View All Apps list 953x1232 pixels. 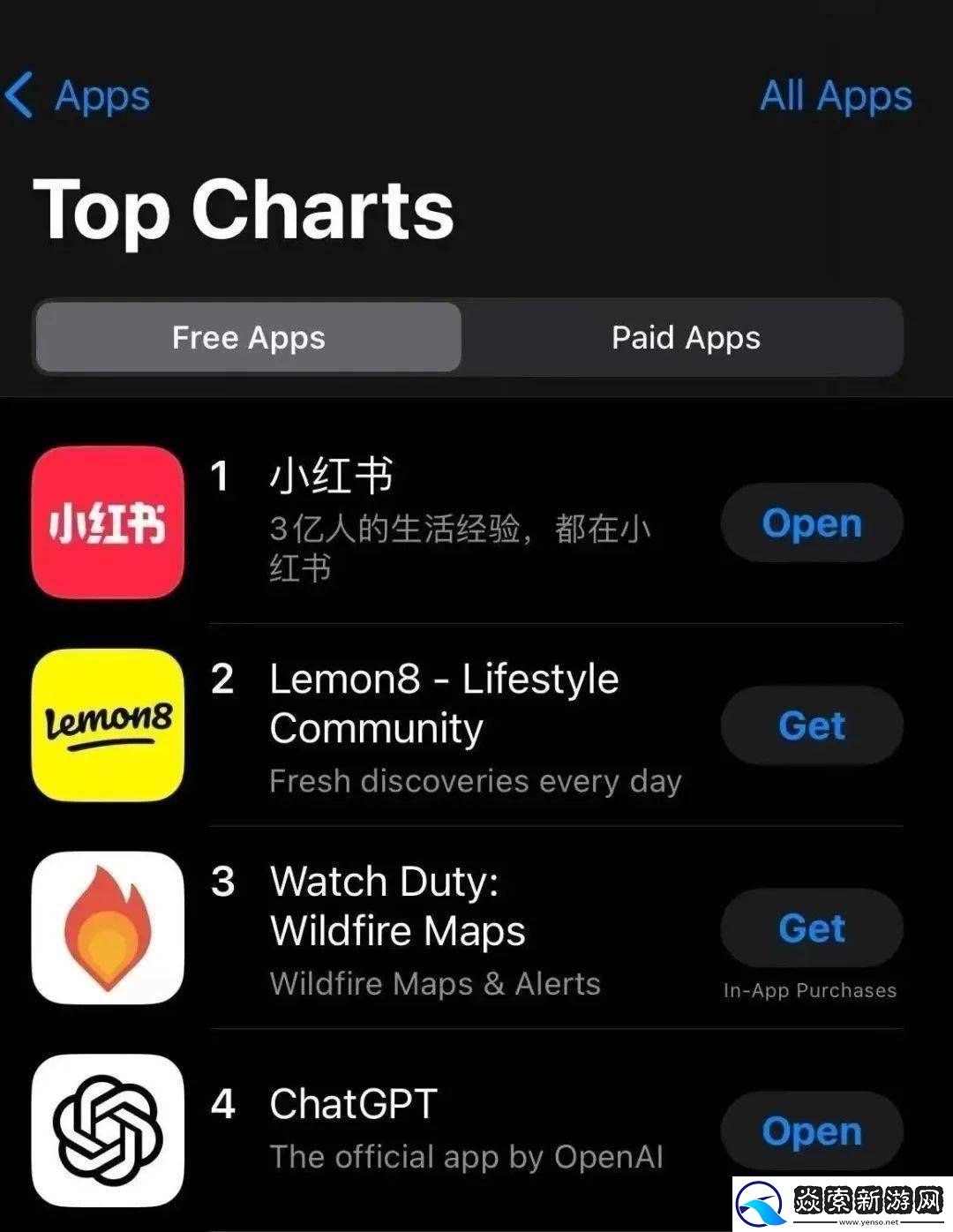[835, 97]
